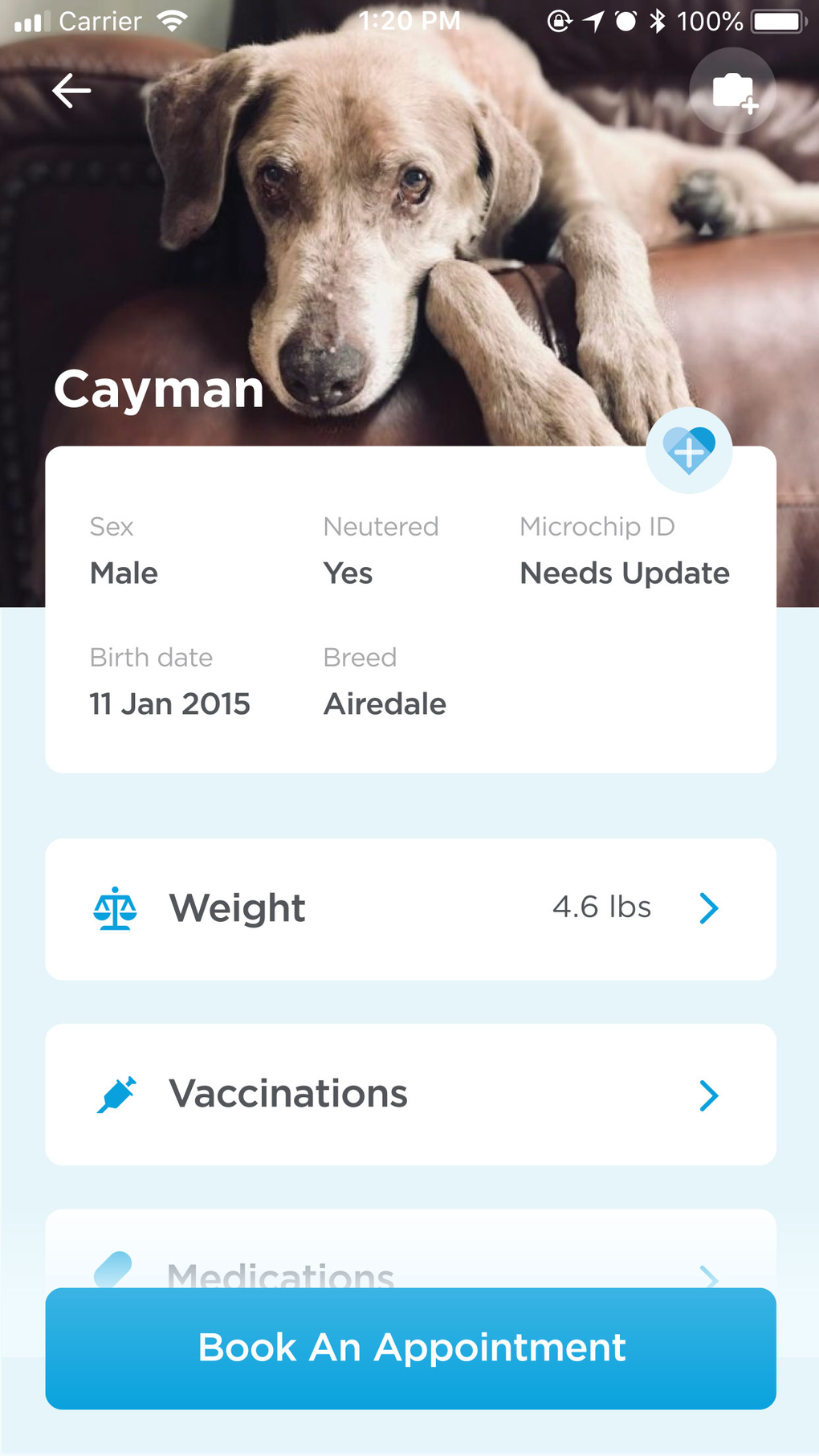Select the weight scale icon
The width and height of the screenshot is (819, 1456).
[x=116, y=908]
